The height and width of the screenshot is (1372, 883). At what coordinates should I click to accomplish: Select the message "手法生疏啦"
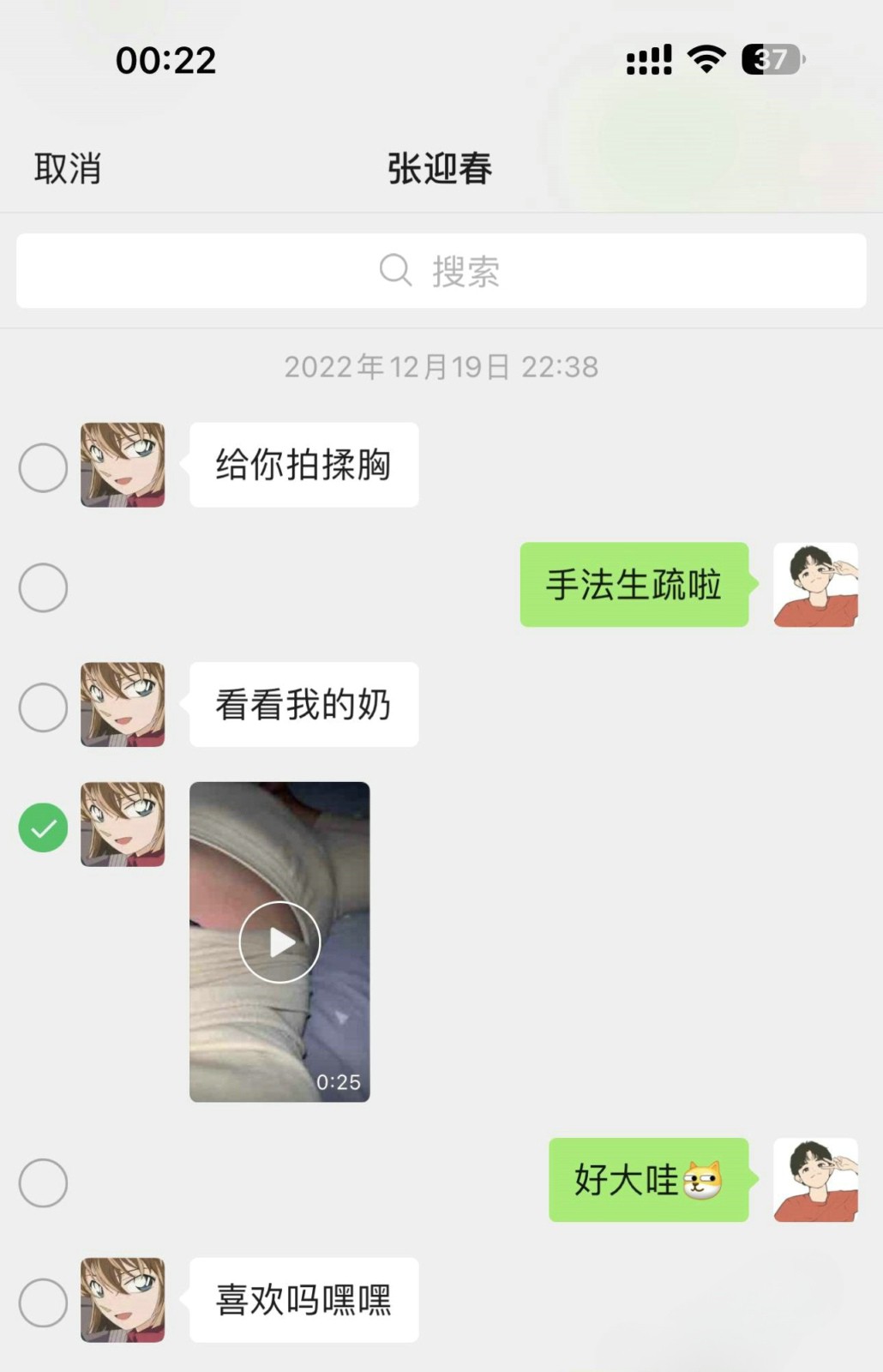(43, 588)
